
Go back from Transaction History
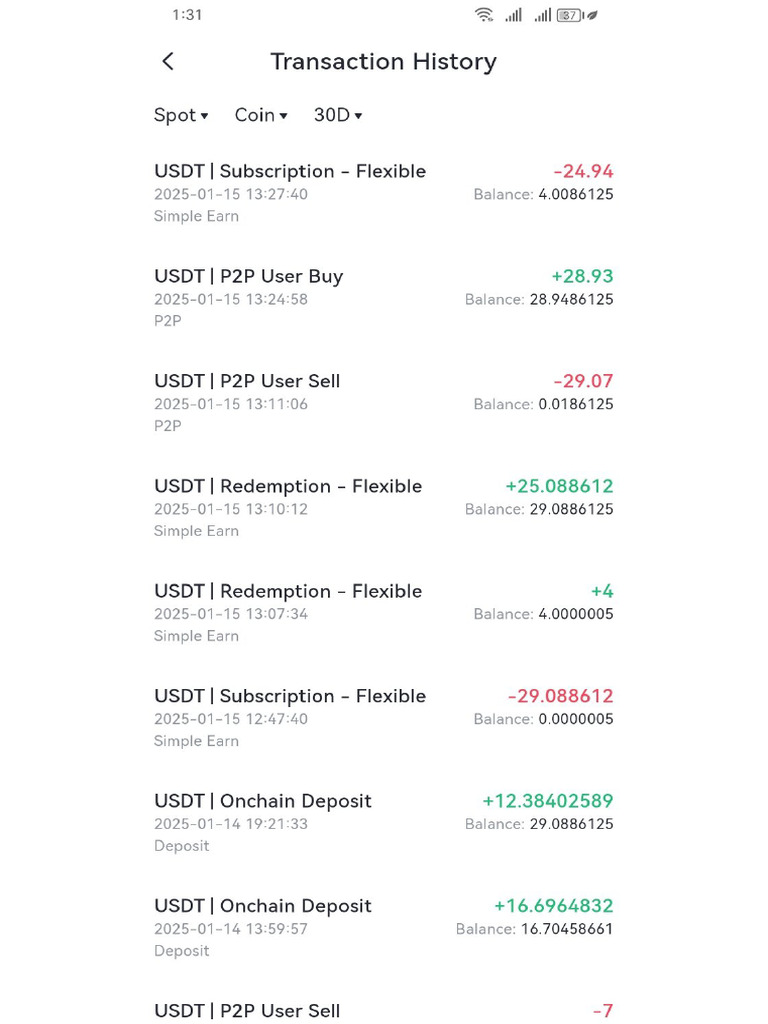coord(168,61)
